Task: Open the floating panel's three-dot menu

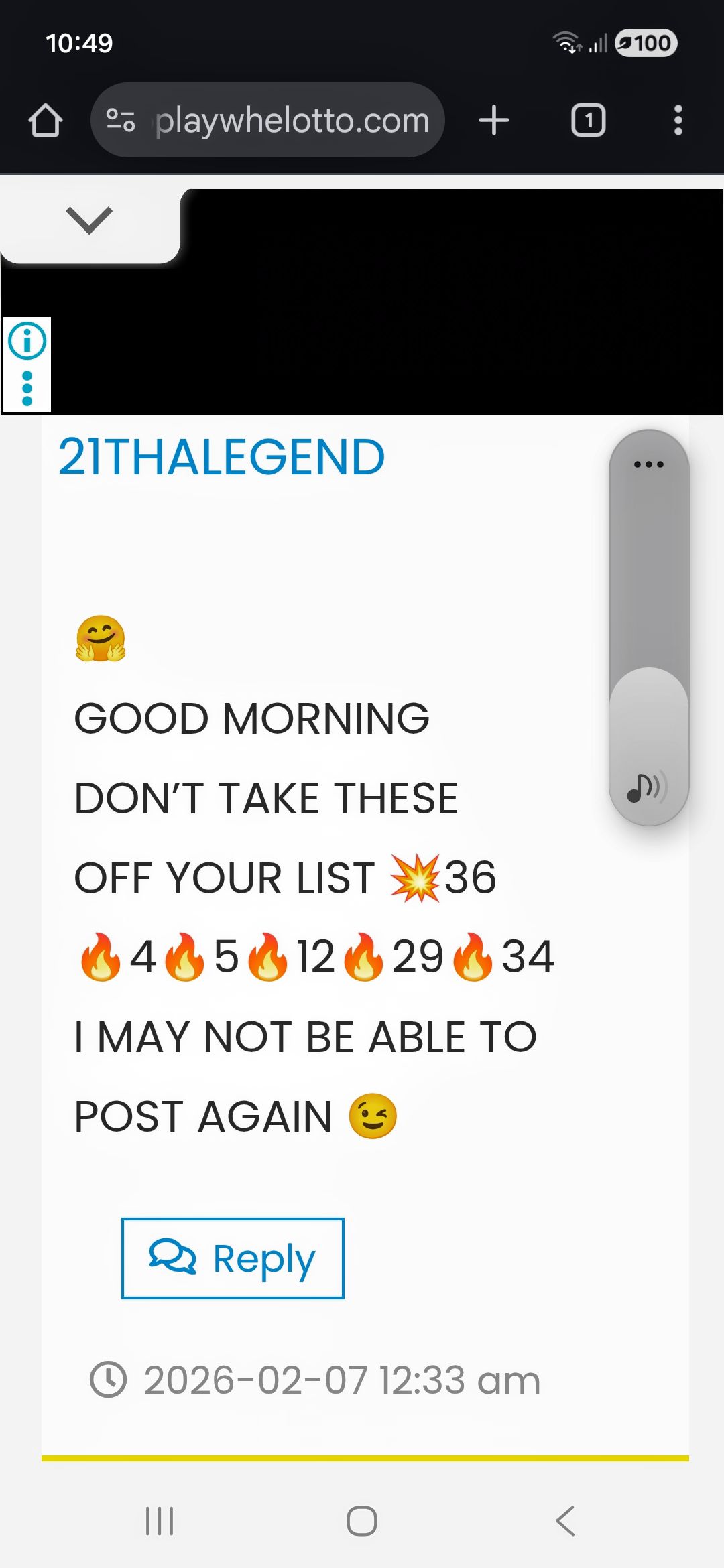Action: click(648, 464)
